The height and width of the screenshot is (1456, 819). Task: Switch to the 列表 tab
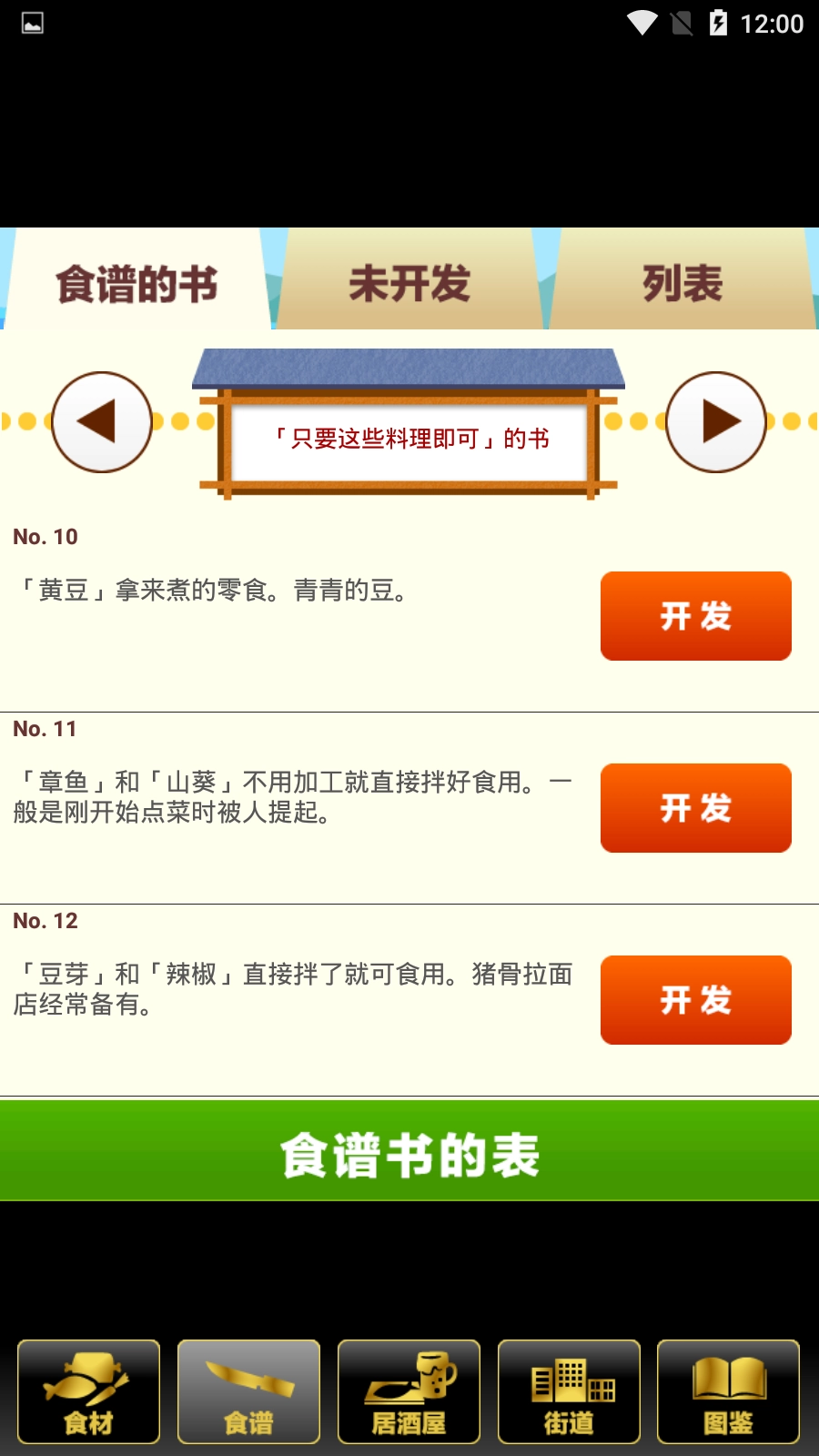682,282
